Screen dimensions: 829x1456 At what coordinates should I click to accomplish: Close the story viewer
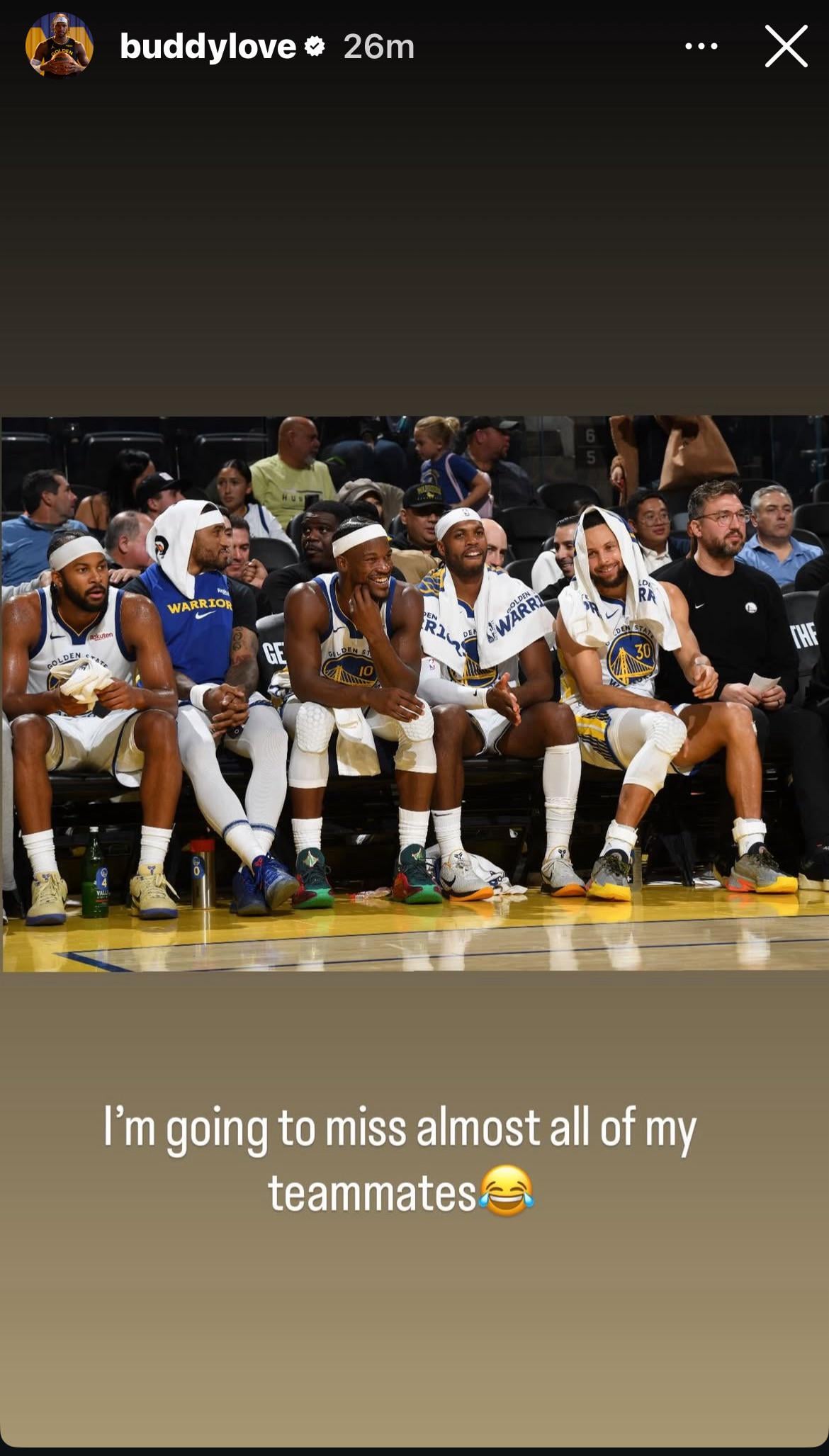coord(786,47)
